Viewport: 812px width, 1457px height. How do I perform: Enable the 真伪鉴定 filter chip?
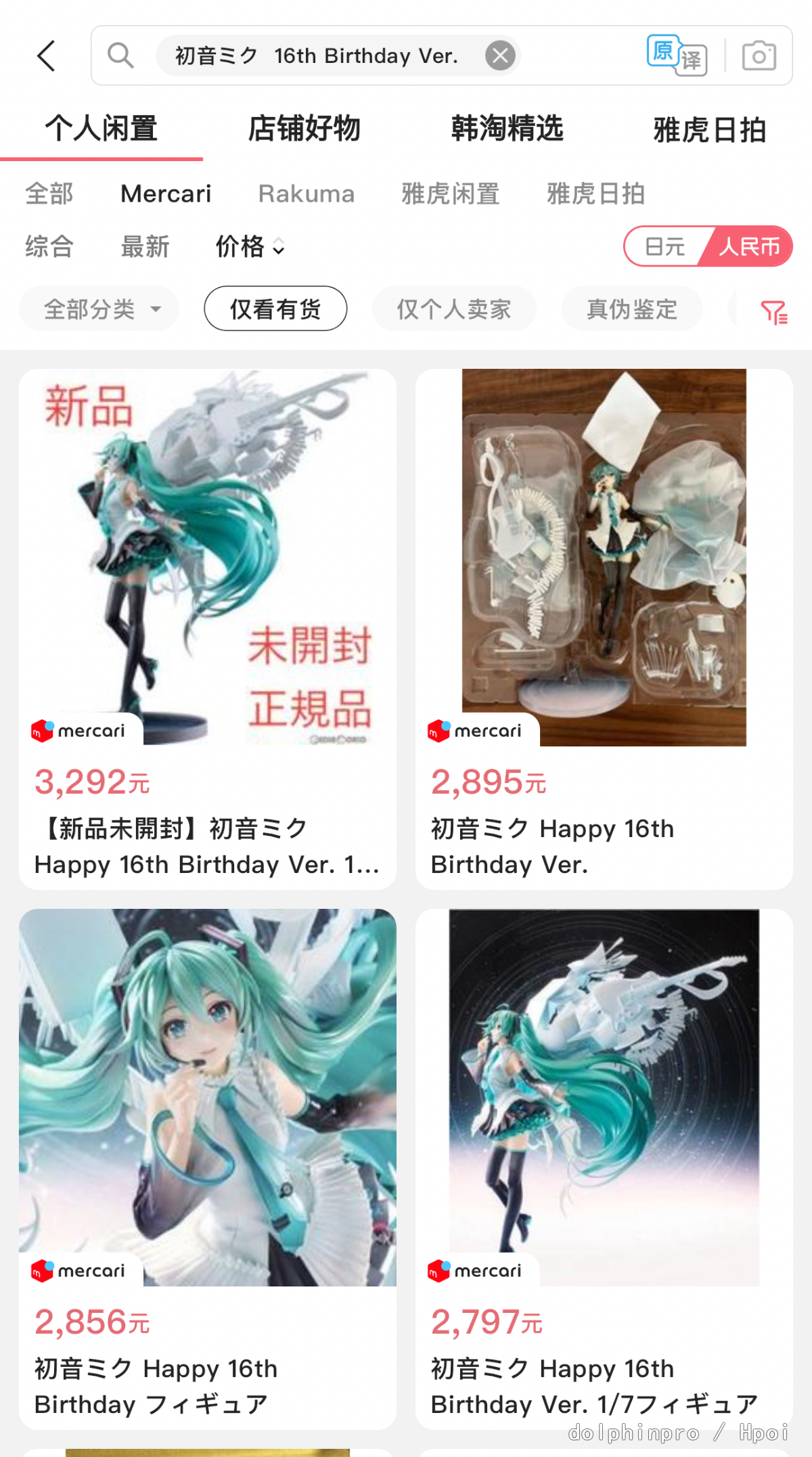tap(632, 309)
